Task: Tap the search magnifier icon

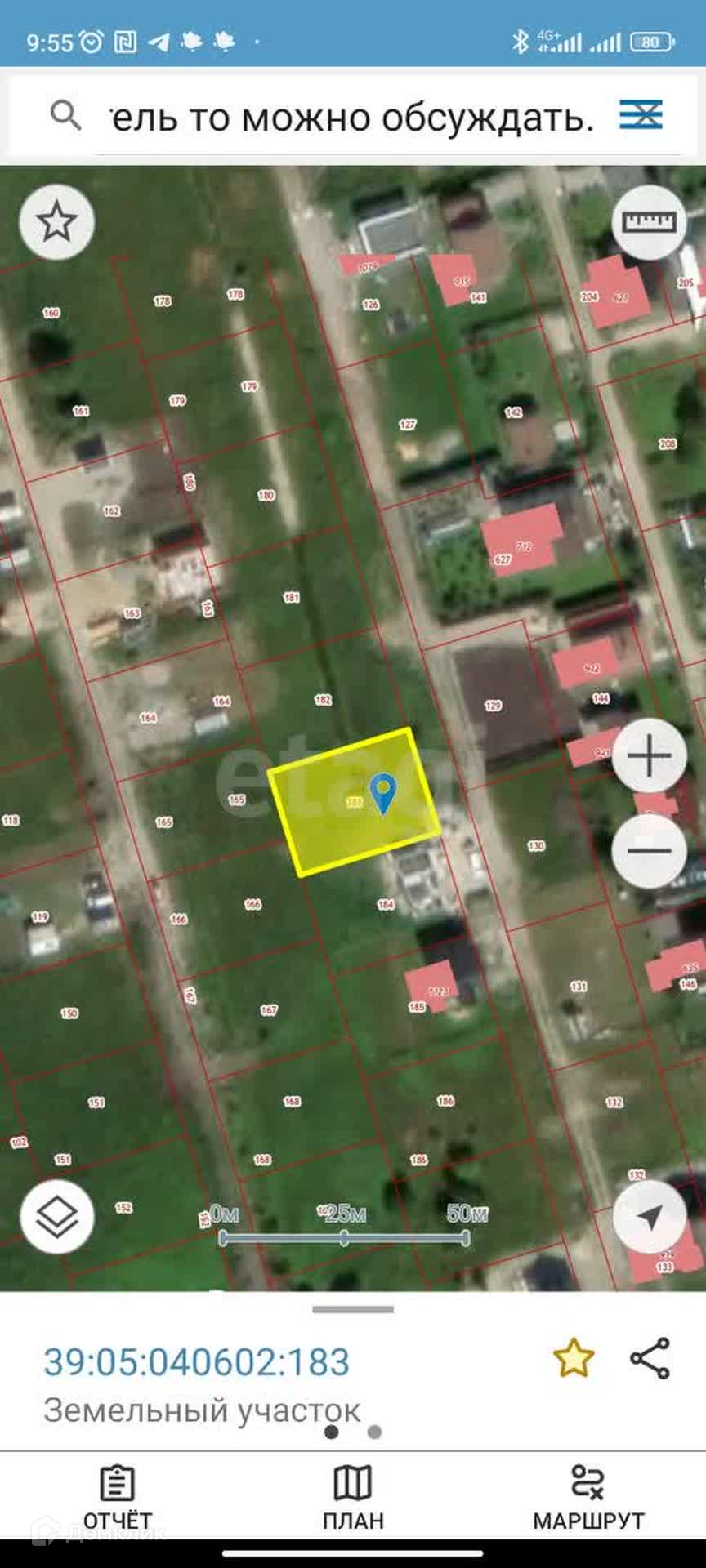Action: (65, 116)
